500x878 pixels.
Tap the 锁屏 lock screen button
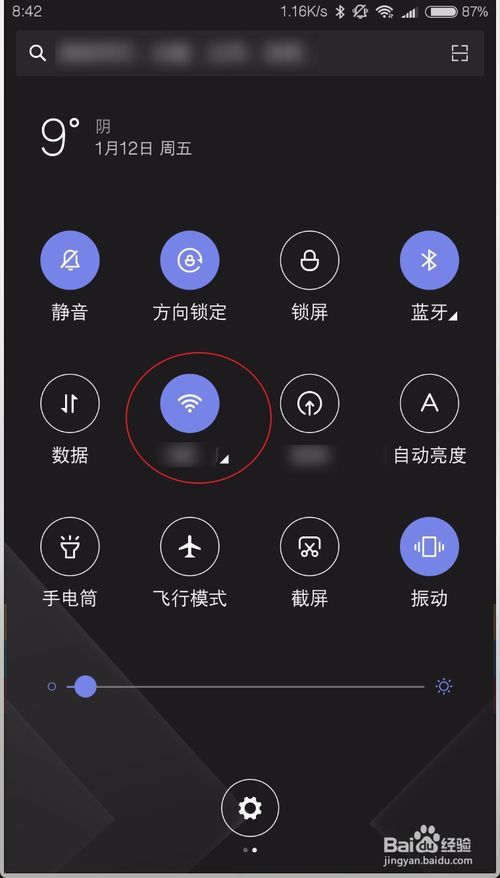point(310,260)
